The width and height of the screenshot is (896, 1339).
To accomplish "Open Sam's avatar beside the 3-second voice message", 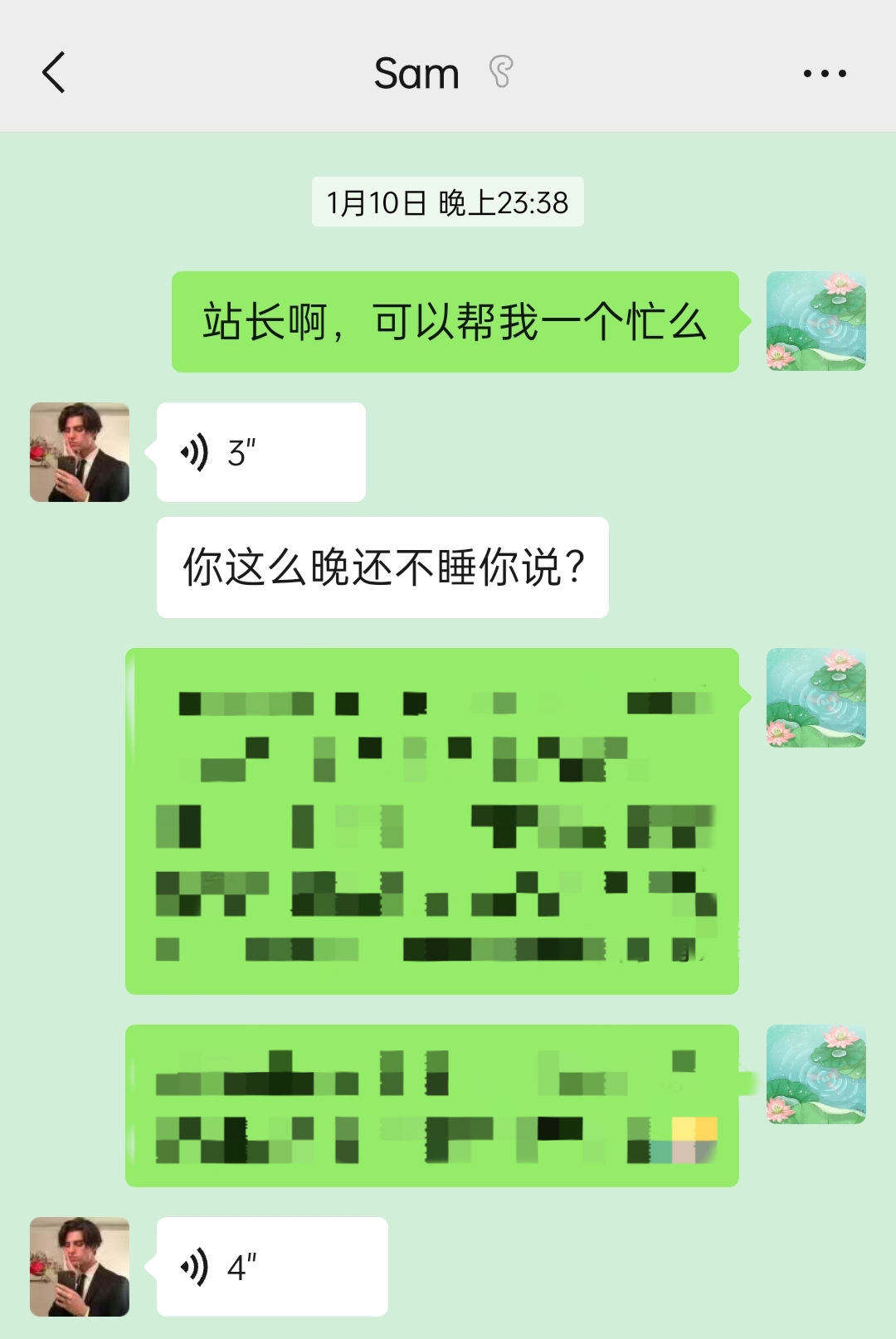I will point(80,452).
